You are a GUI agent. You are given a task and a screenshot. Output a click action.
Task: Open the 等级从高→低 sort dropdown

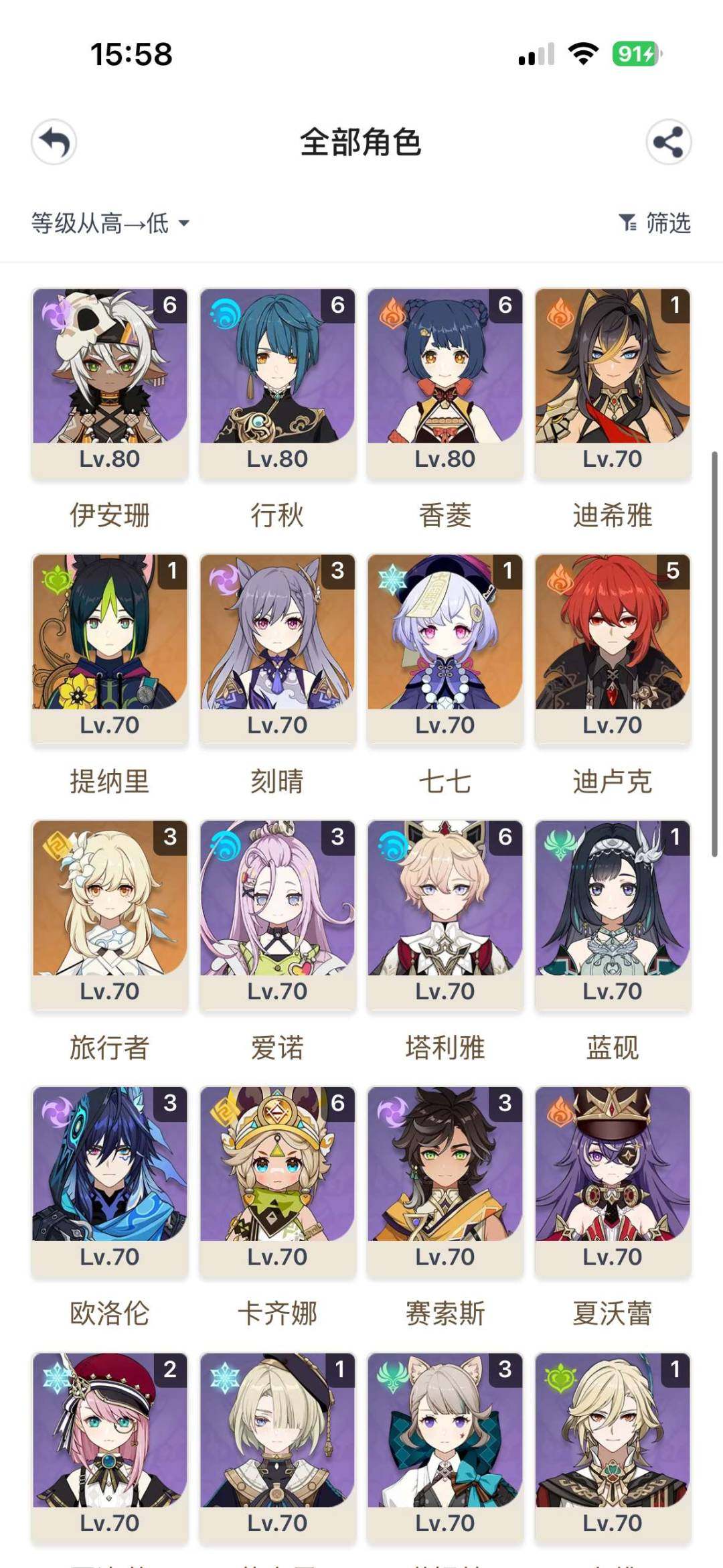[110, 223]
